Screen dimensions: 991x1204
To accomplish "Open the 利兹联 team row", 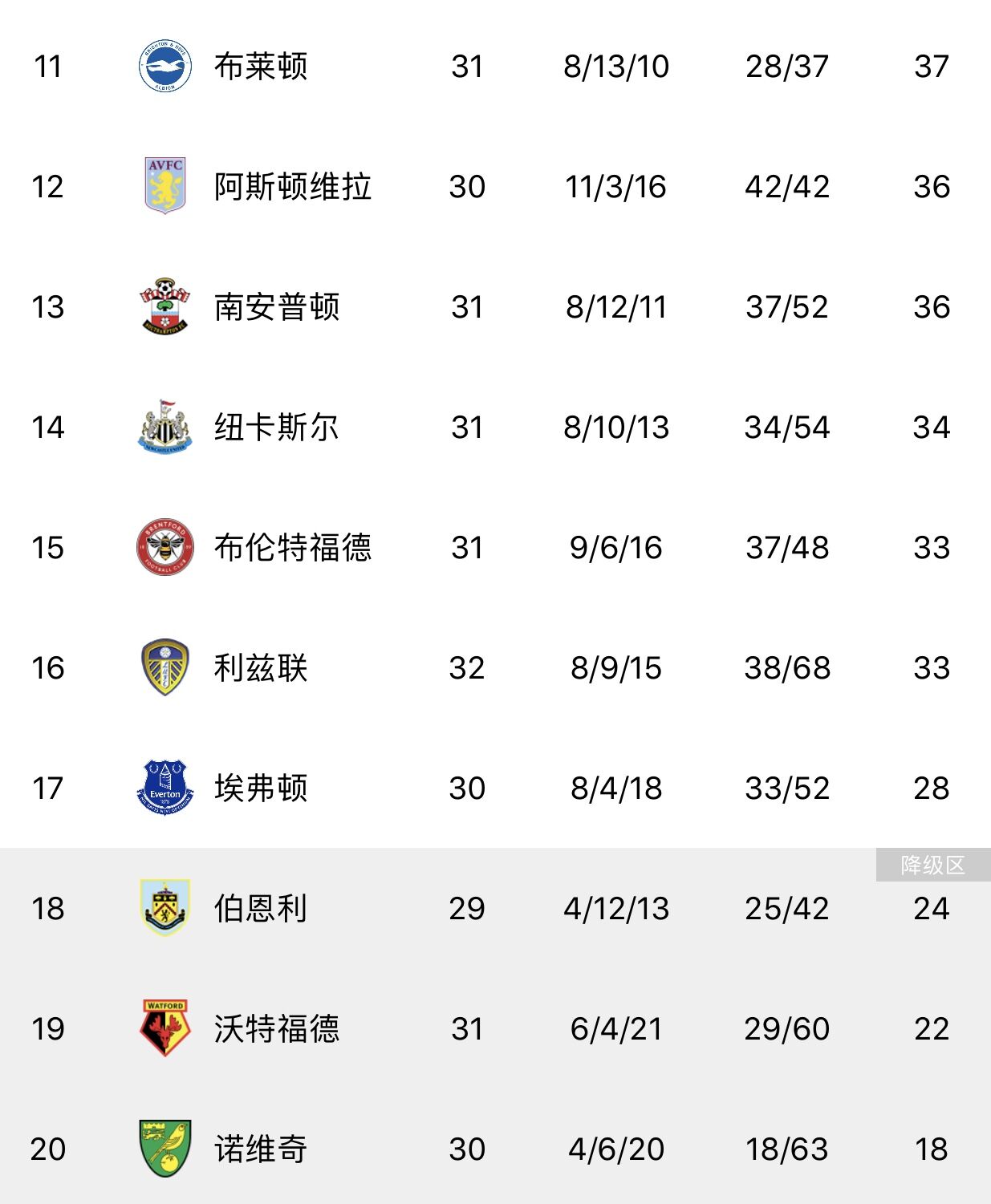I will 261,668.
